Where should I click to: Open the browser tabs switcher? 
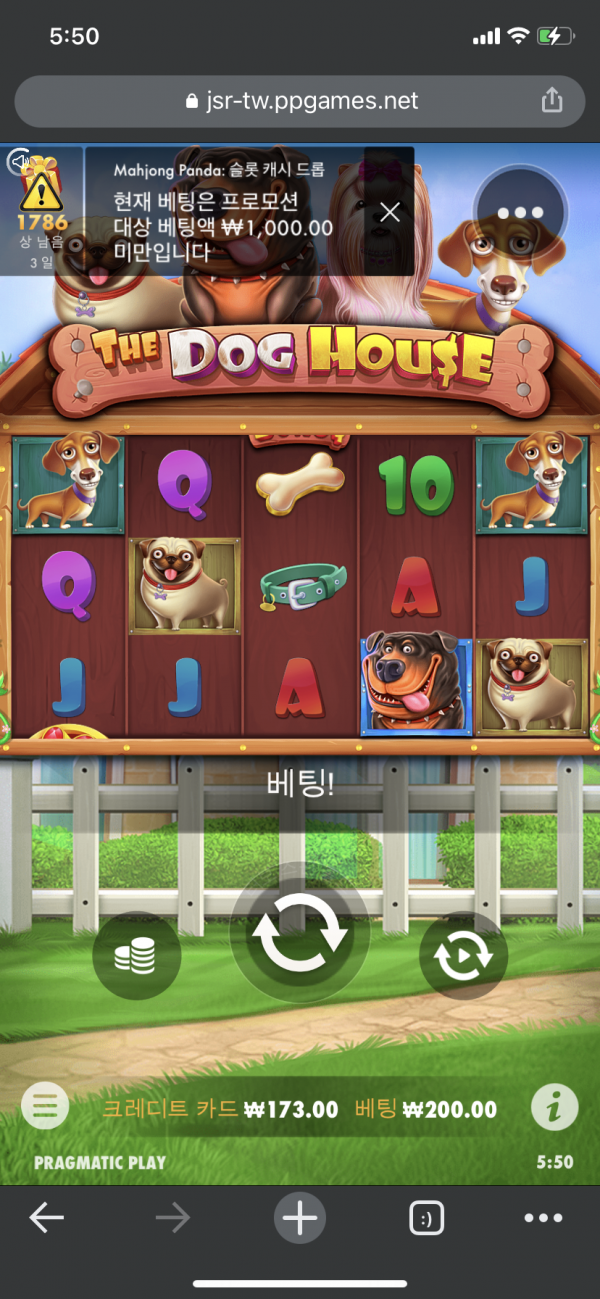(x=426, y=1217)
